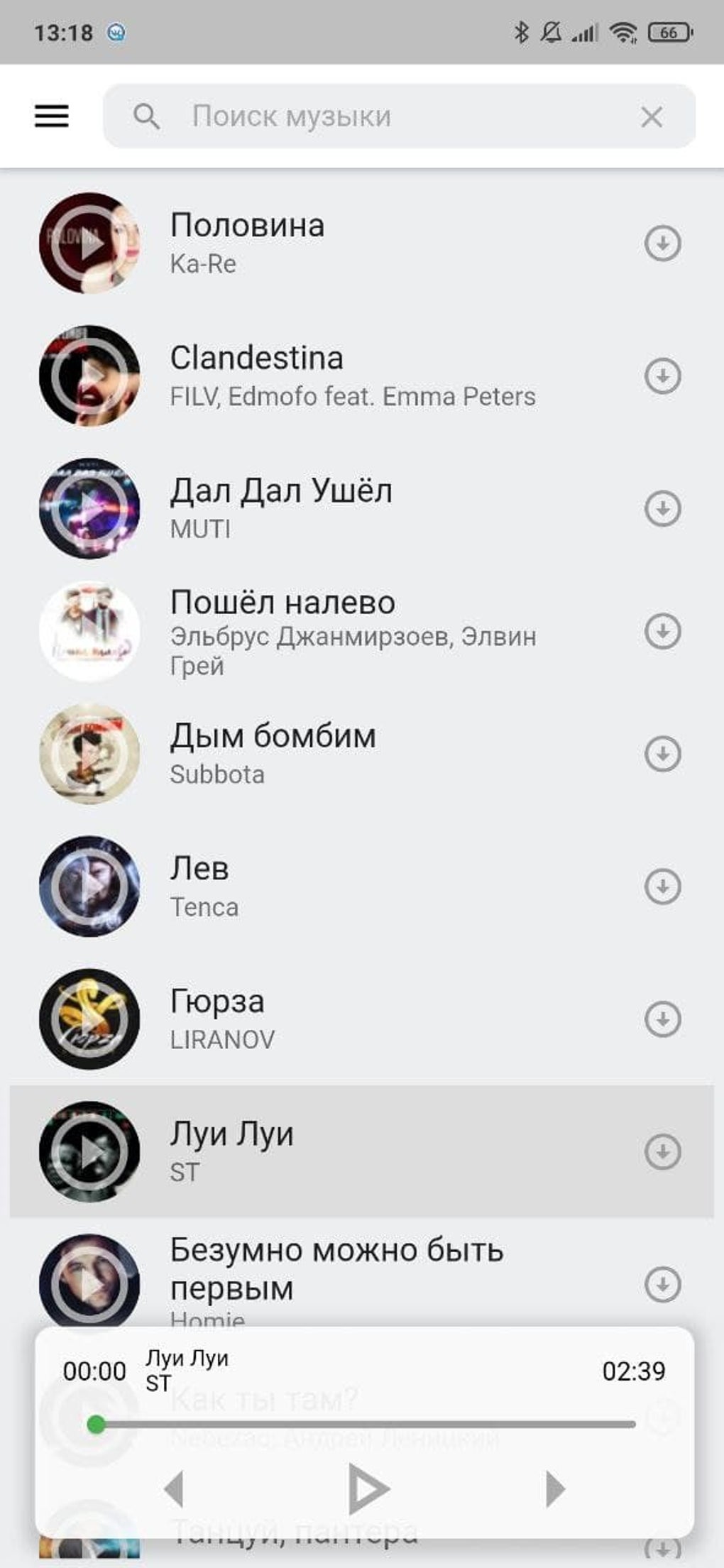Play Безумно можно быть первым
This screenshot has height=1568, width=724.
click(89, 1283)
